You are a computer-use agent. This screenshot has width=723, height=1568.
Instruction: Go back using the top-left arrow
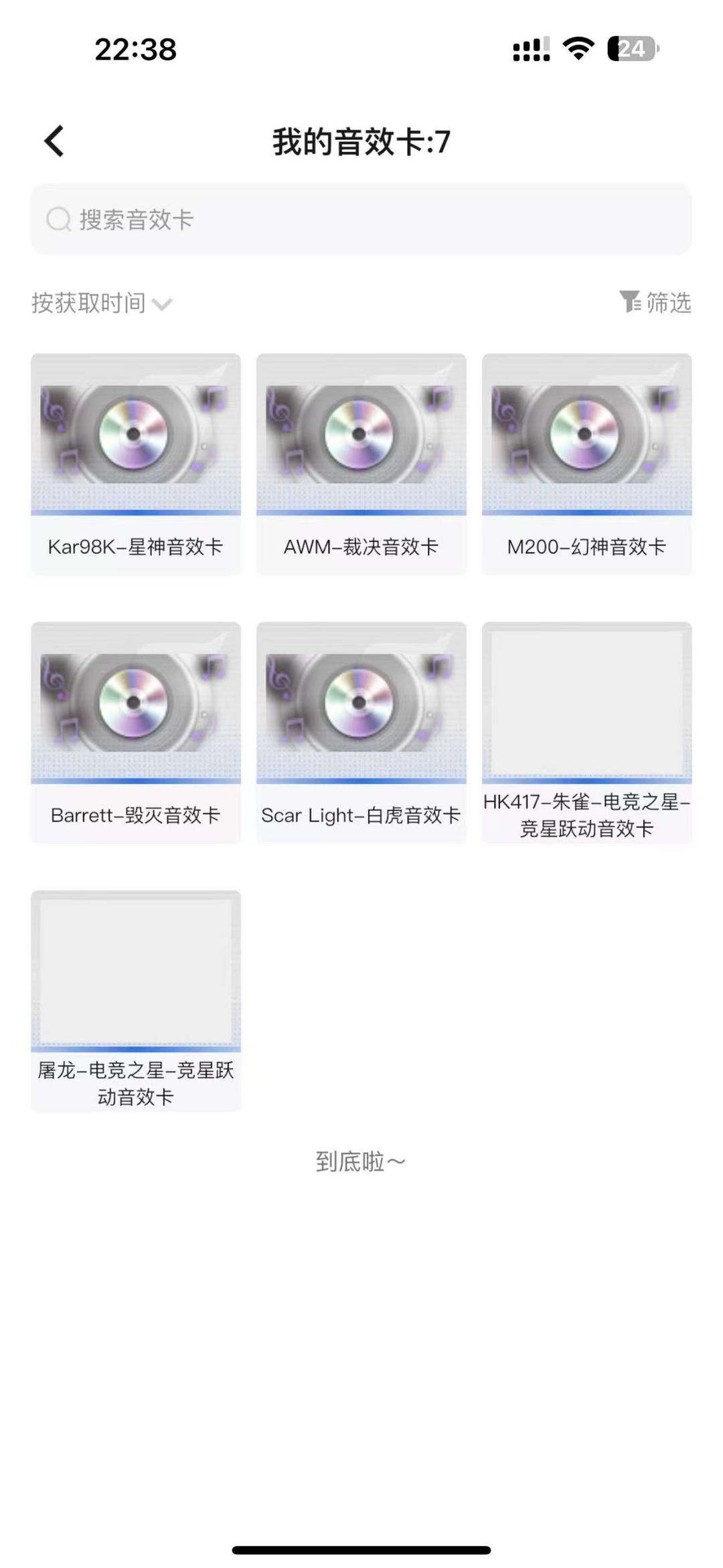tap(54, 141)
